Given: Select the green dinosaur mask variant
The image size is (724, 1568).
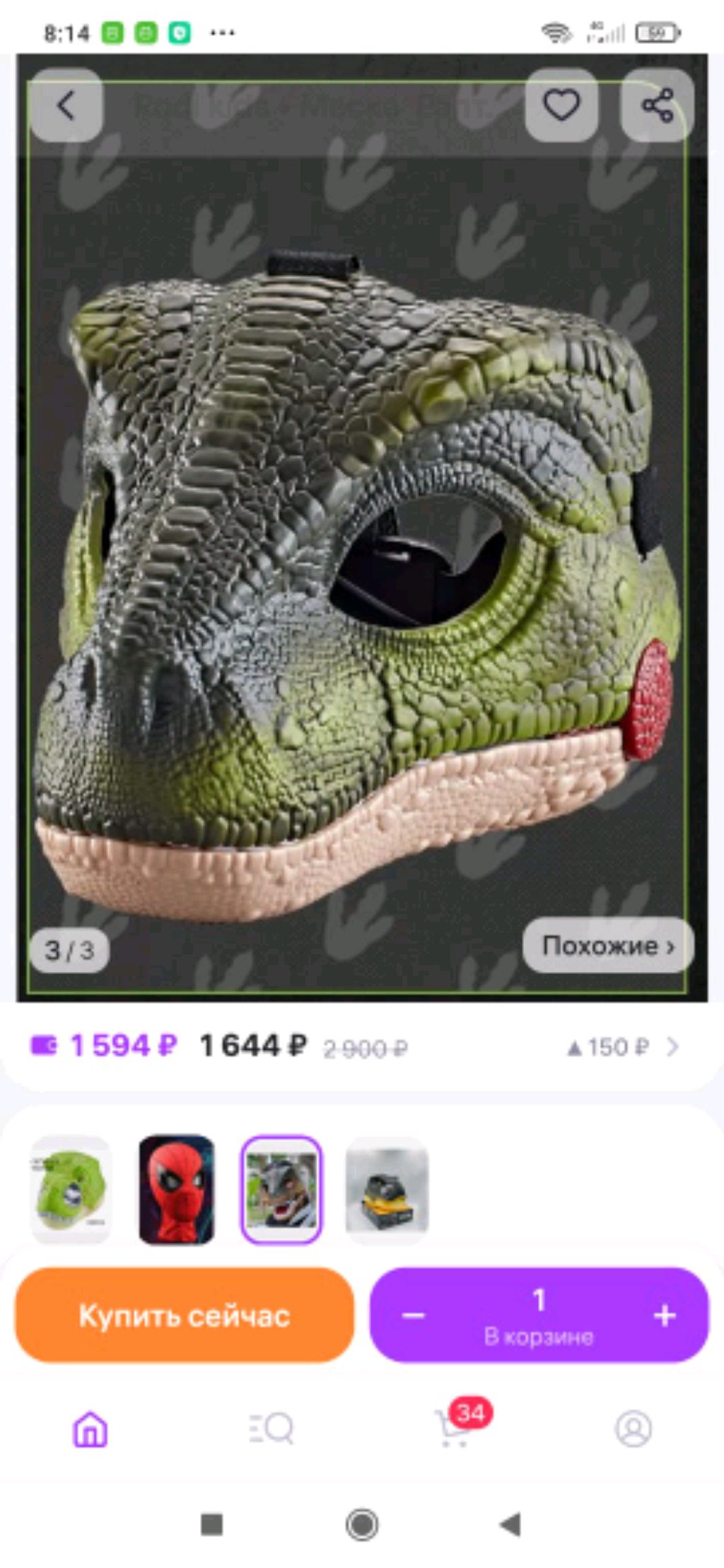Looking at the screenshot, I should pyautogui.click(x=71, y=1189).
